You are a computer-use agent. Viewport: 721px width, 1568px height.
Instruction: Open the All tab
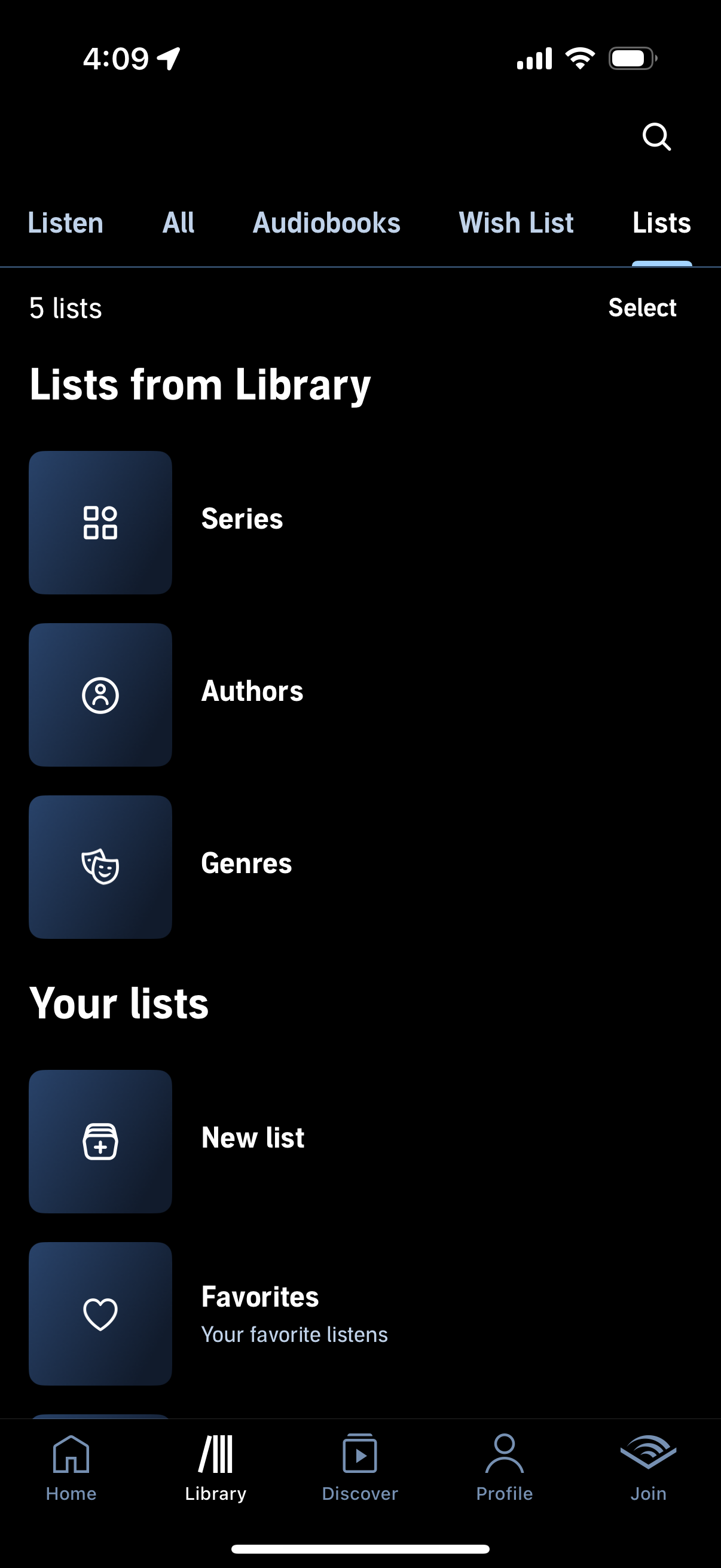click(178, 223)
